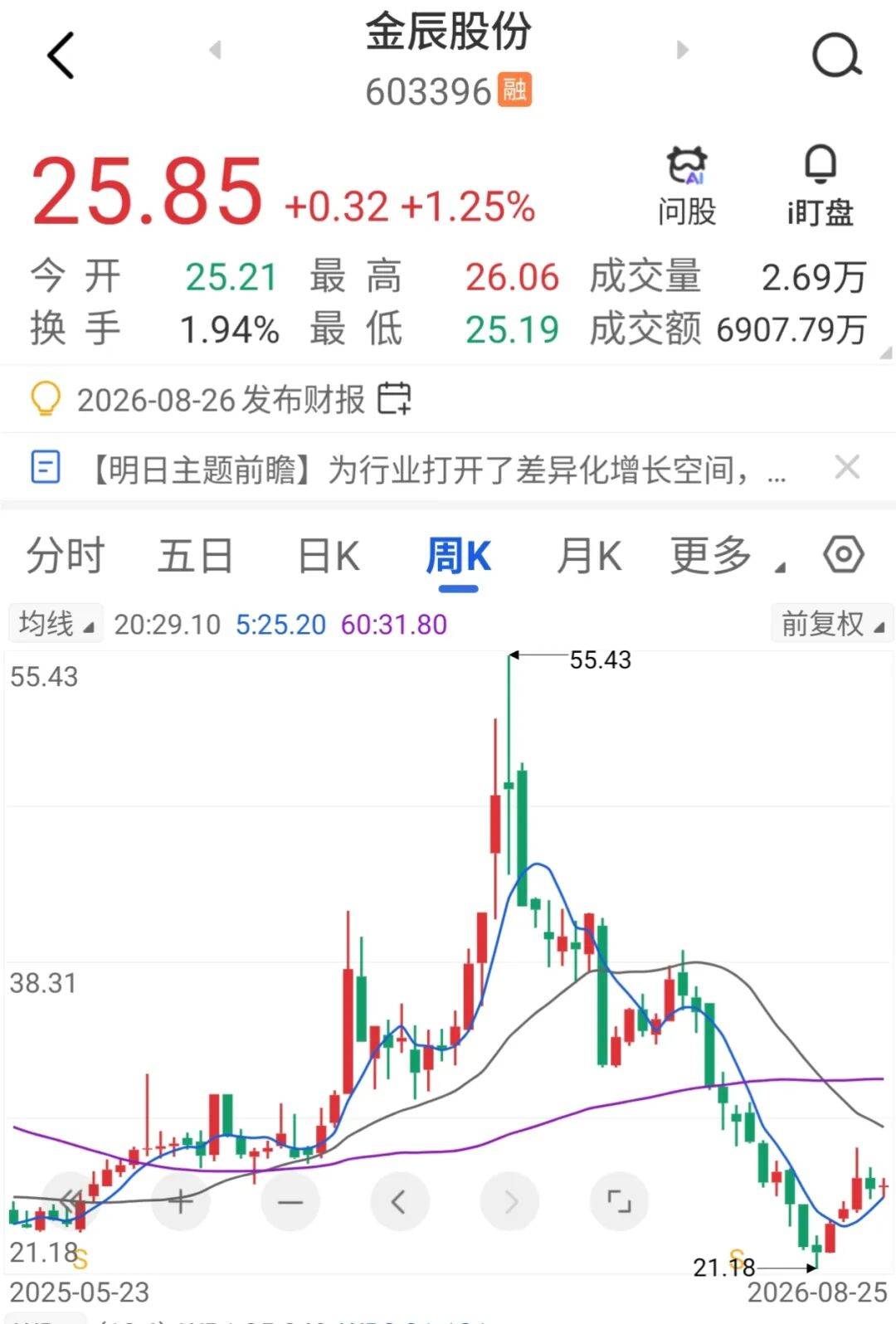Switch to the next stock arrow
896x1324 pixels.
click(683, 50)
